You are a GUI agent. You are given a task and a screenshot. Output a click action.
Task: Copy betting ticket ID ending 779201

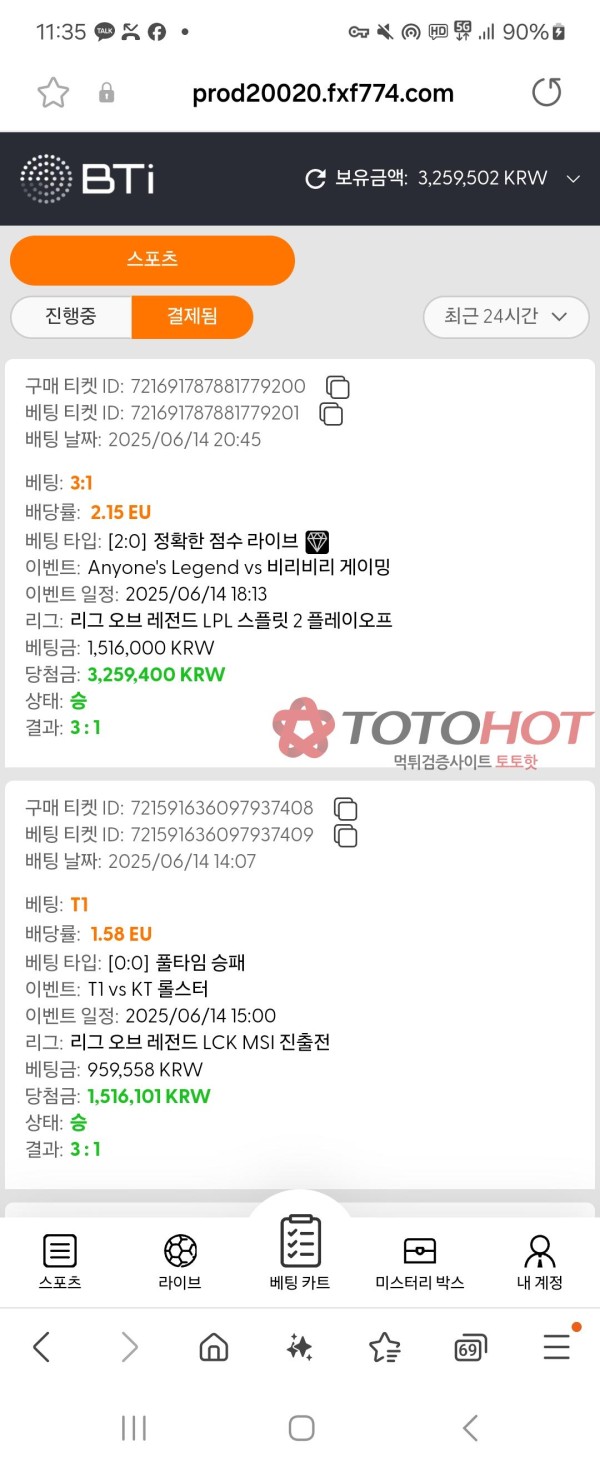click(x=331, y=413)
